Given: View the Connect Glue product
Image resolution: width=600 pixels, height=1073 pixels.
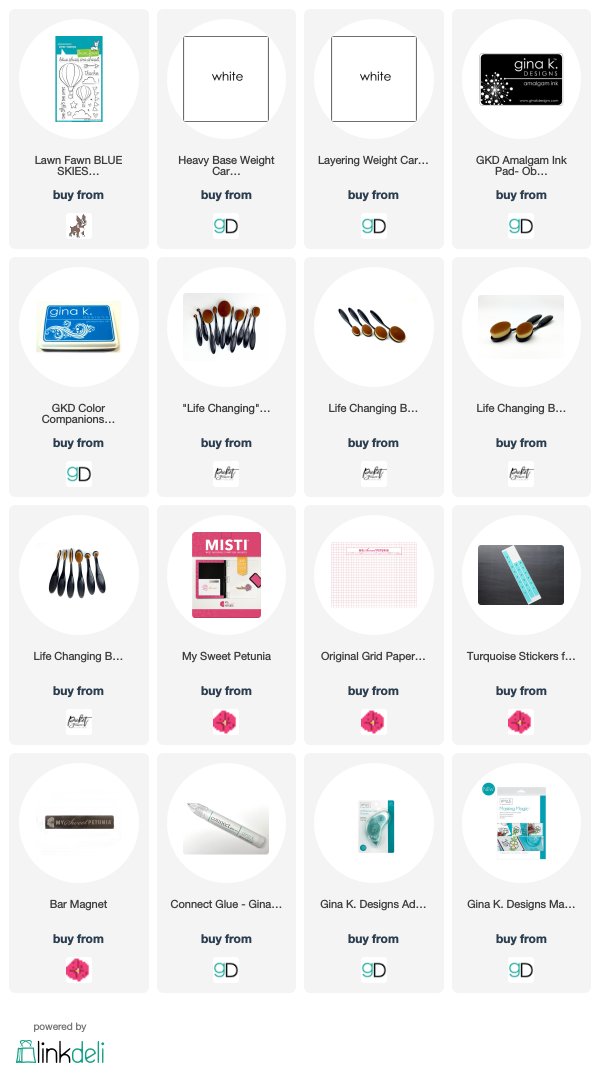Looking at the screenshot, I should 226,823.
